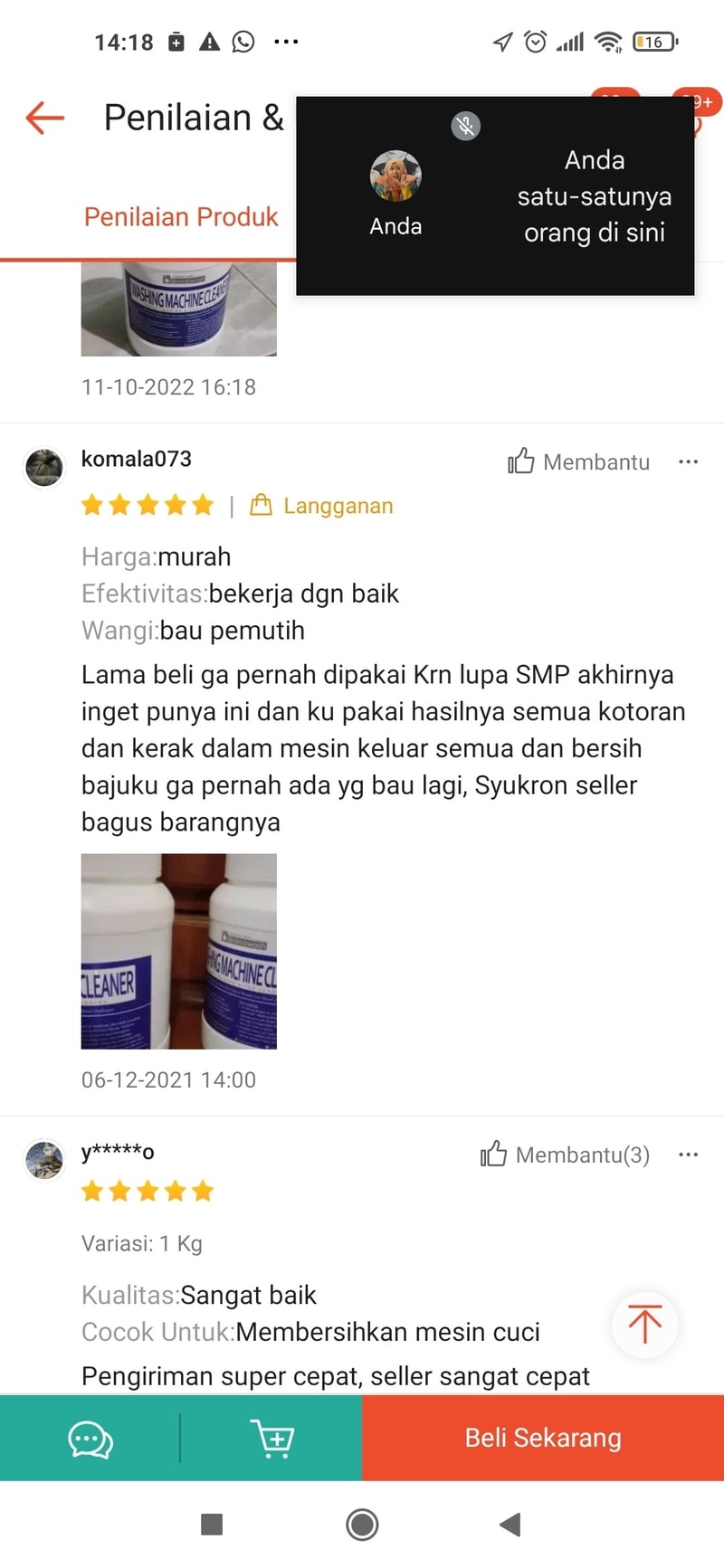Screen dimensions: 724x1568
Task: Open the washing machine cleaner review photo
Action: coord(179,309)
